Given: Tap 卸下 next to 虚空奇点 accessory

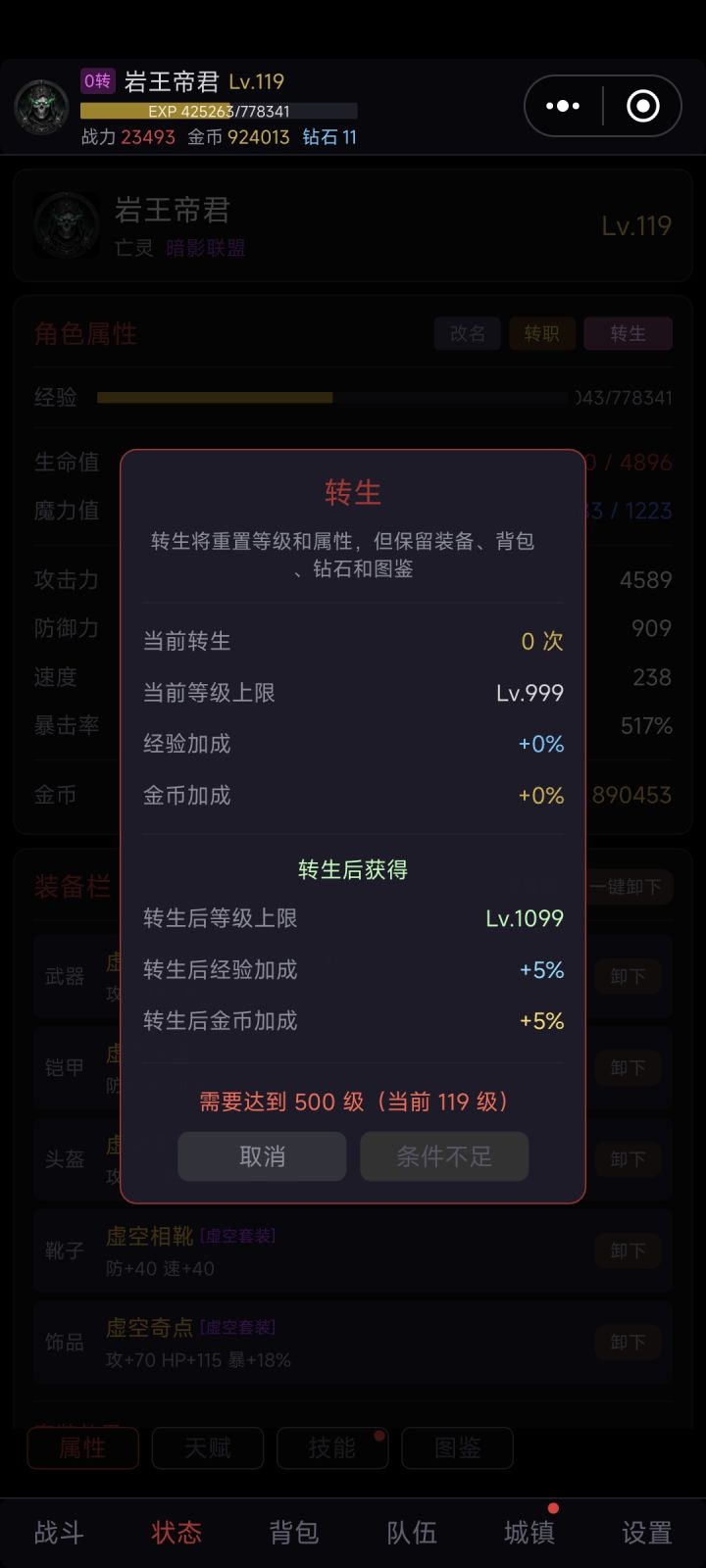Looking at the screenshot, I should 628,1342.
